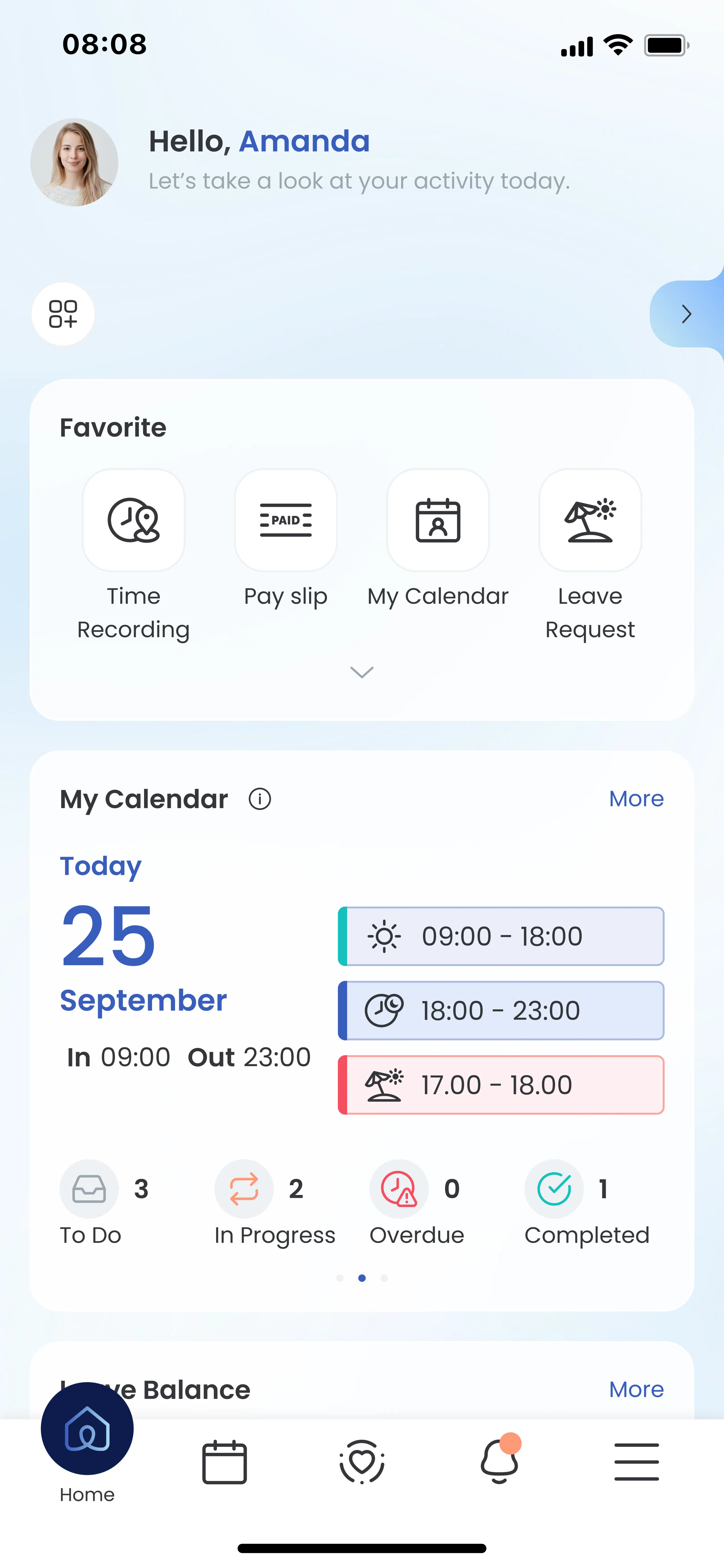
Task: Open the Time Recording favorite
Action: tap(133, 520)
